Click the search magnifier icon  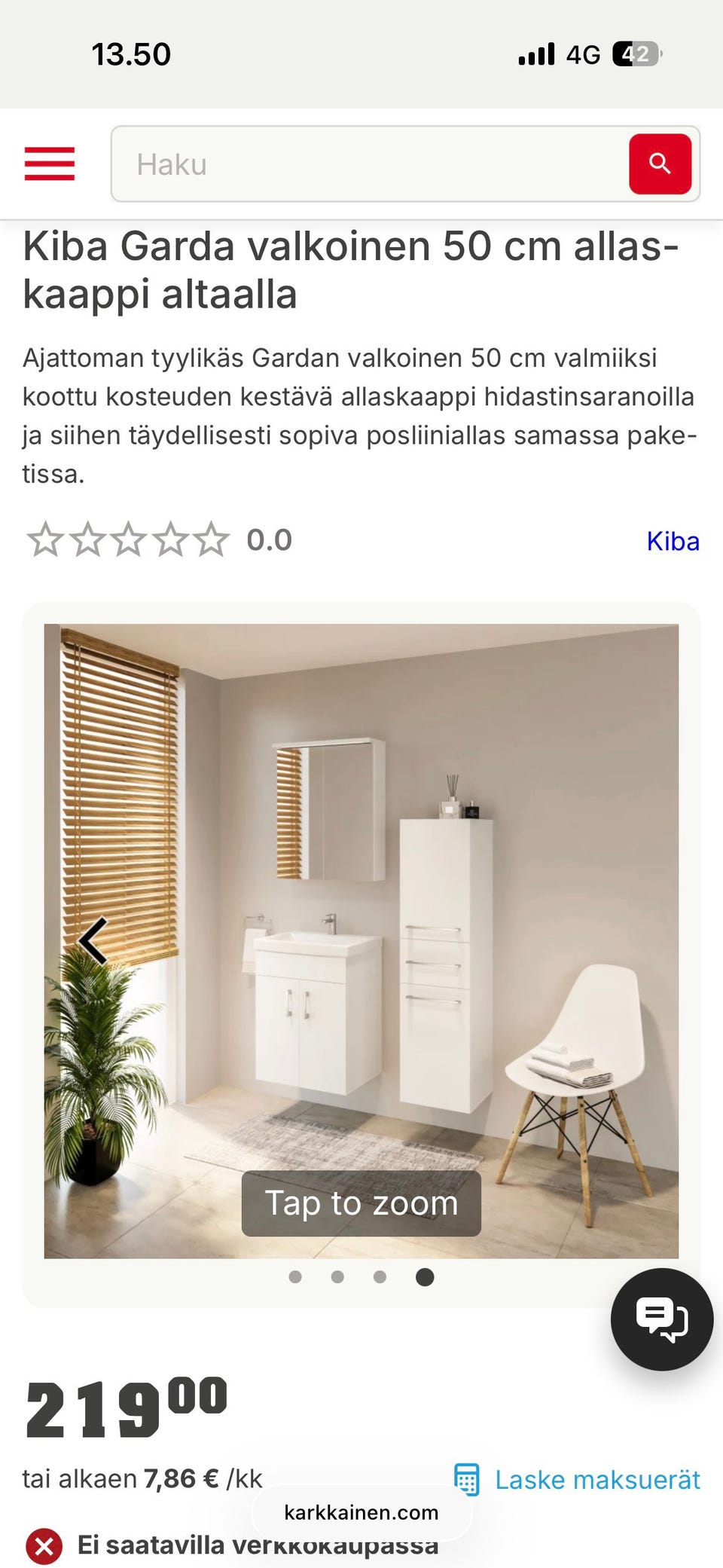[660, 164]
